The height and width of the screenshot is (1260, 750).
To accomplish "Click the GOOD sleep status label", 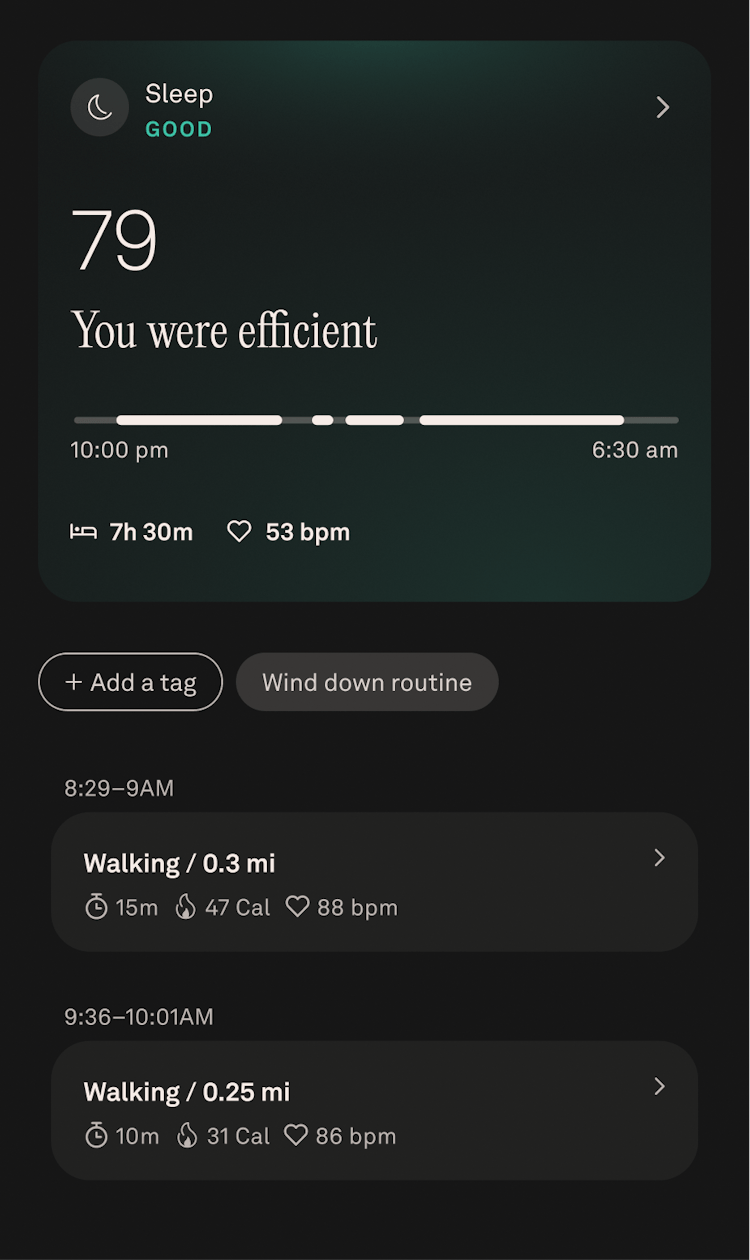I will (x=178, y=129).
